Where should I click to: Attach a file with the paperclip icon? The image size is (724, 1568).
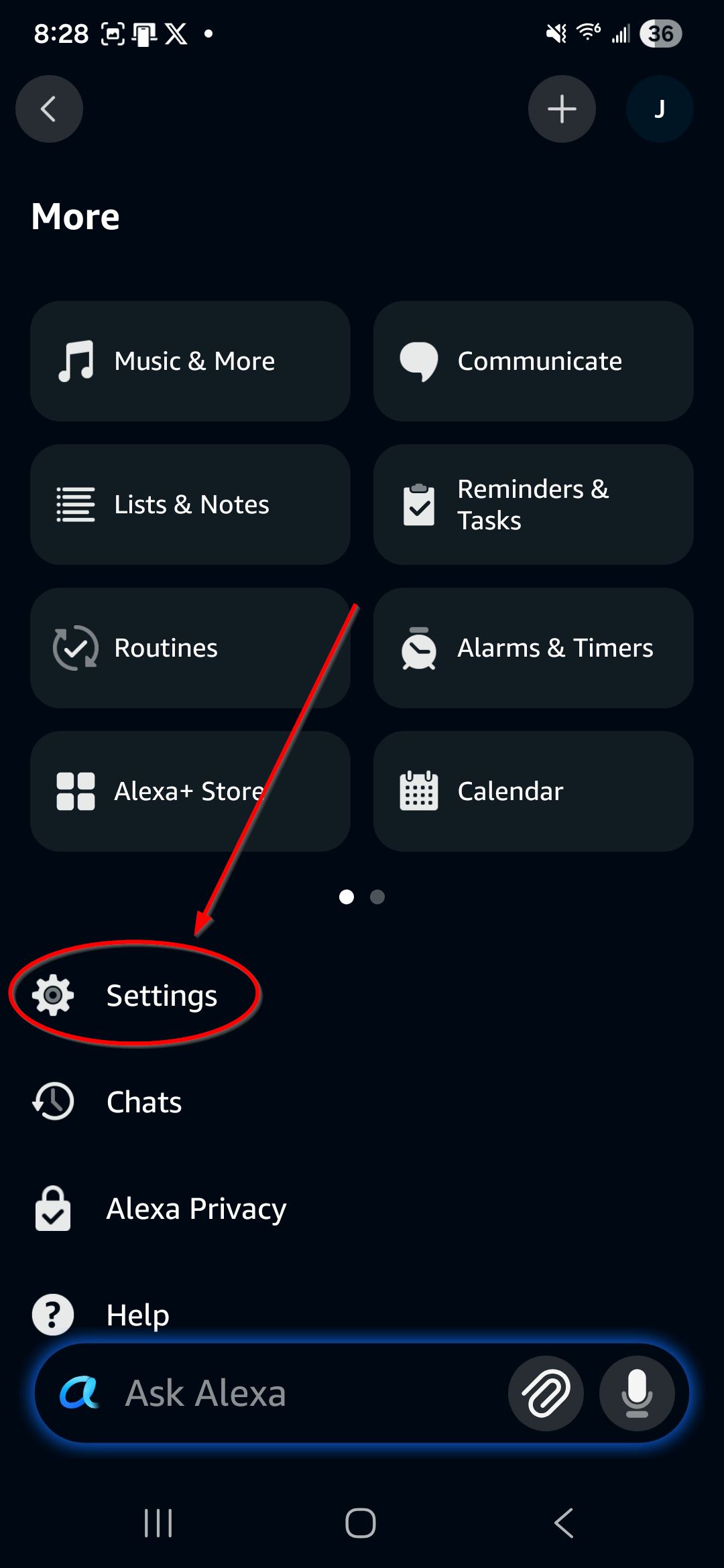[546, 1394]
